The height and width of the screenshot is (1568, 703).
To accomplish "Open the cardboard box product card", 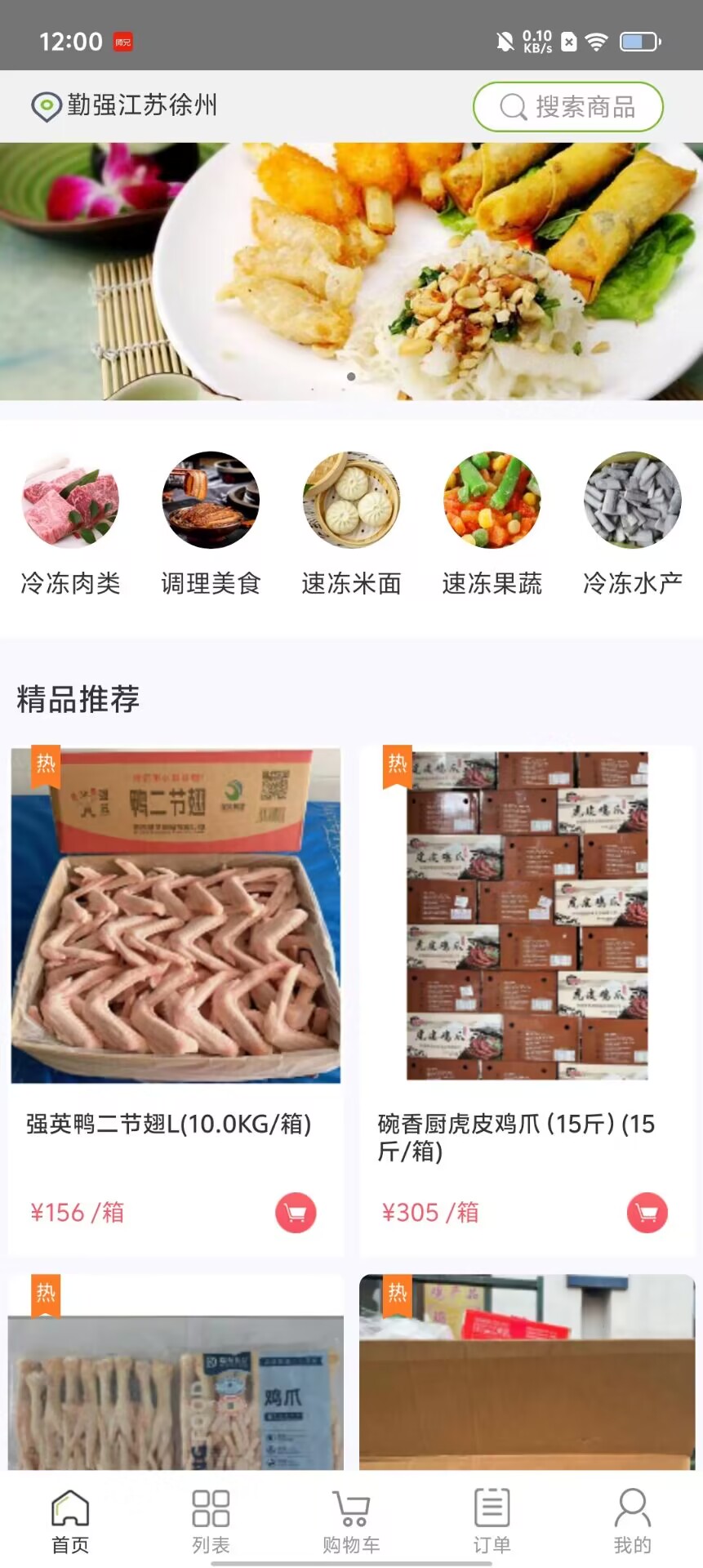I will (527, 1380).
